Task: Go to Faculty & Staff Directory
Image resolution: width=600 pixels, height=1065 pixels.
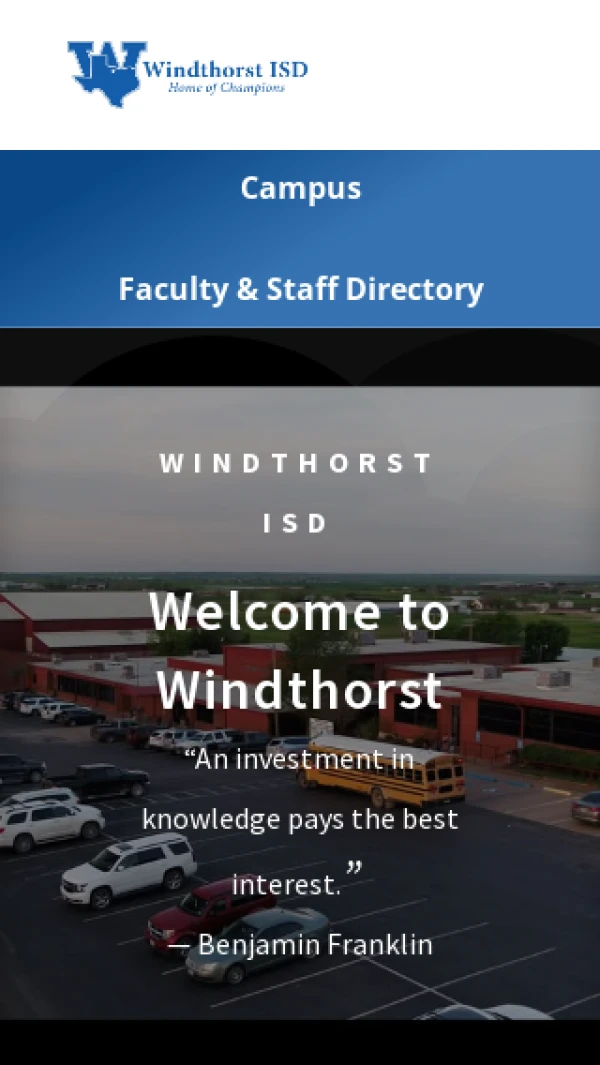Action: (300, 289)
